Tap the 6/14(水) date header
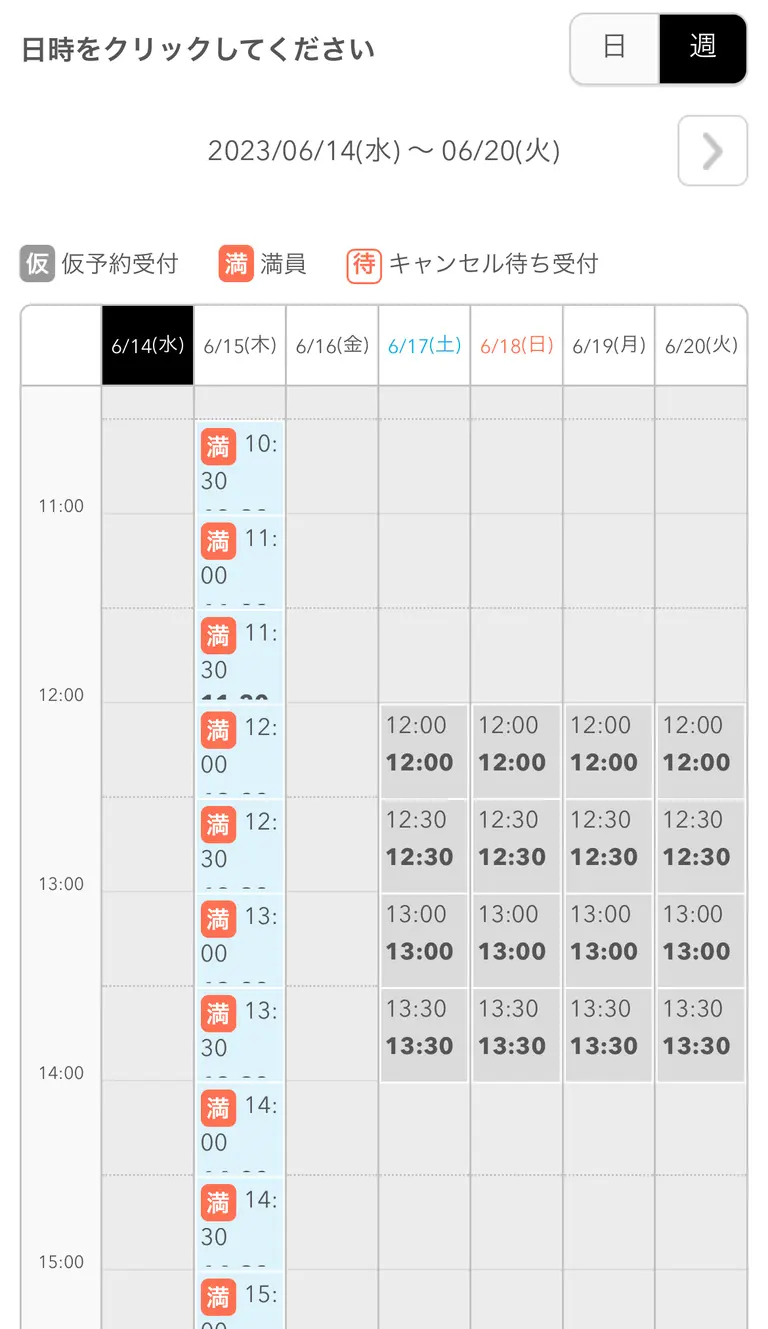 point(148,346)
